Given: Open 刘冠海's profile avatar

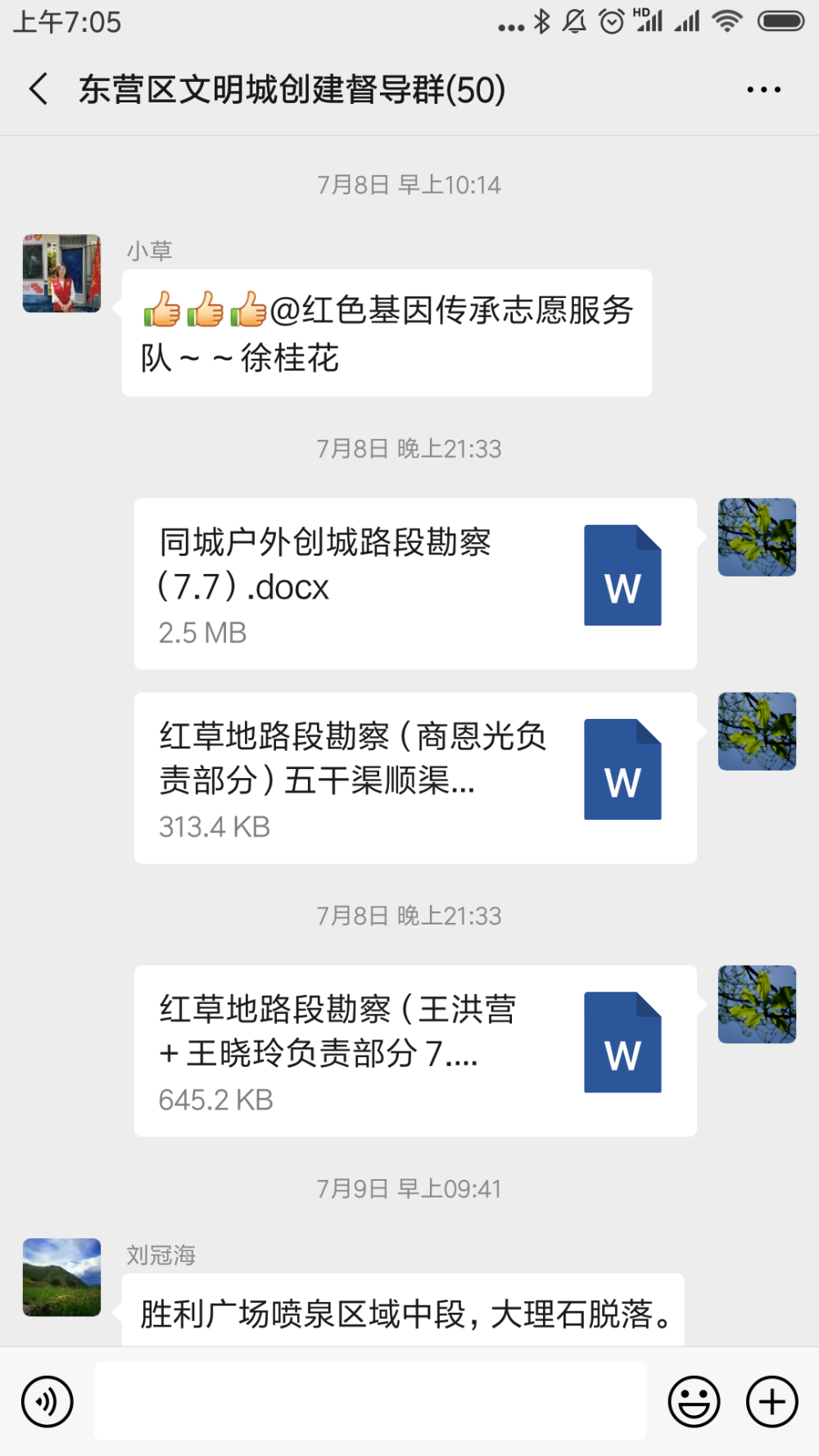Looking at the screenshot, I should (61, 1277).
